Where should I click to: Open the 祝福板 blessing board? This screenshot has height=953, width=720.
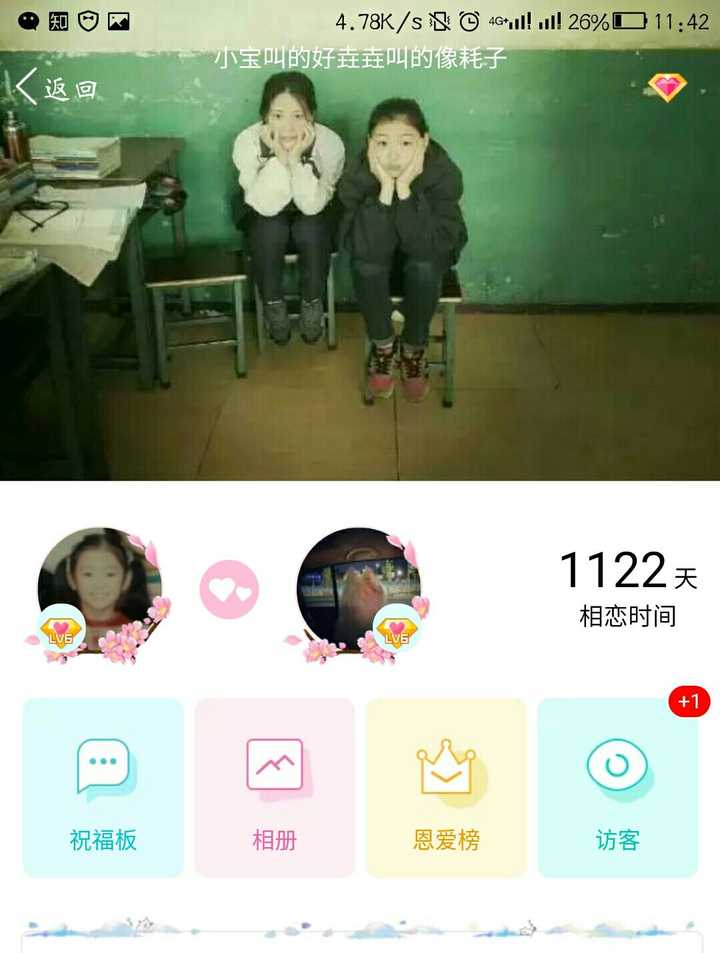[103, 787]
